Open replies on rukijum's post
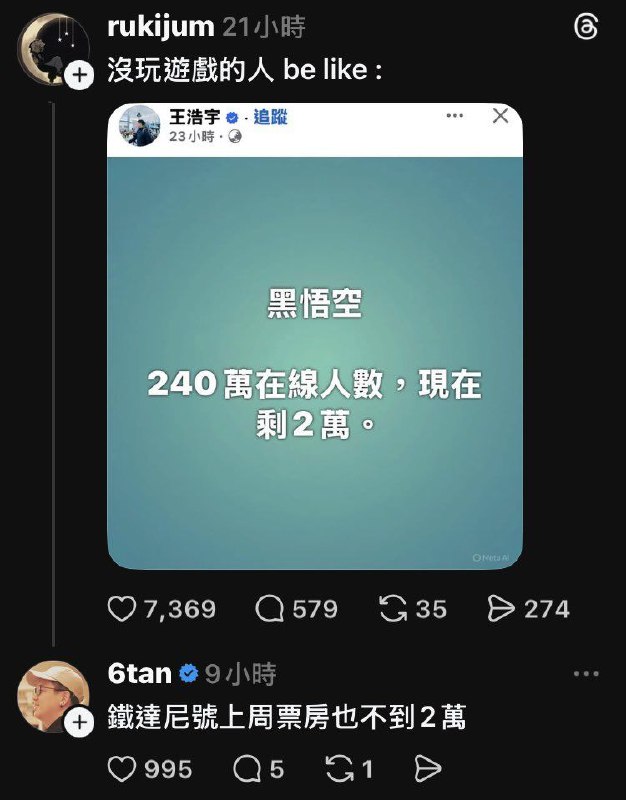 pyautogui.click(x=271, y=609)
